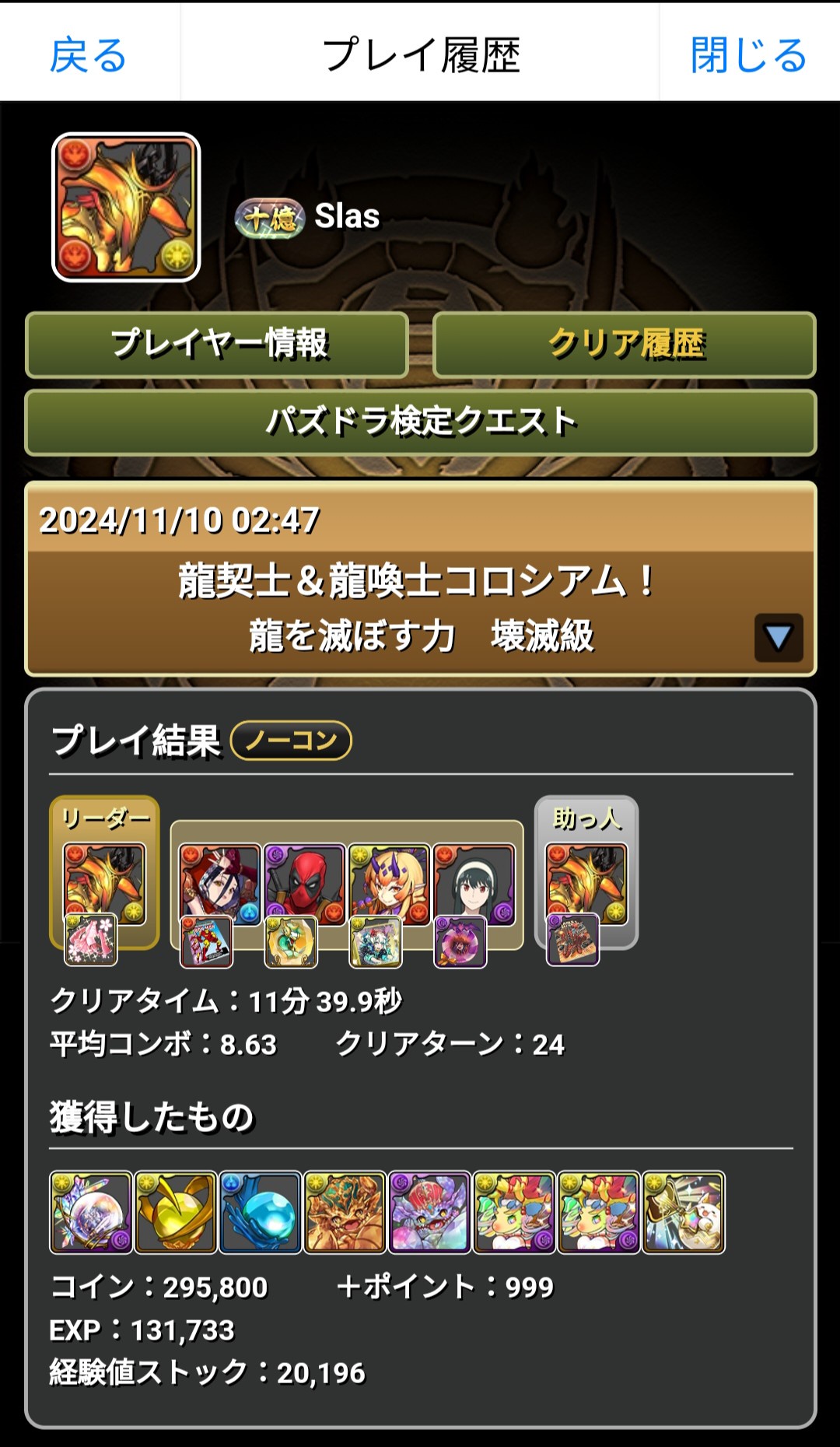This screenshot has height=1447, width=840.
Task: Open プレイヤー情報 player info
Action: (x=217, y=345)
